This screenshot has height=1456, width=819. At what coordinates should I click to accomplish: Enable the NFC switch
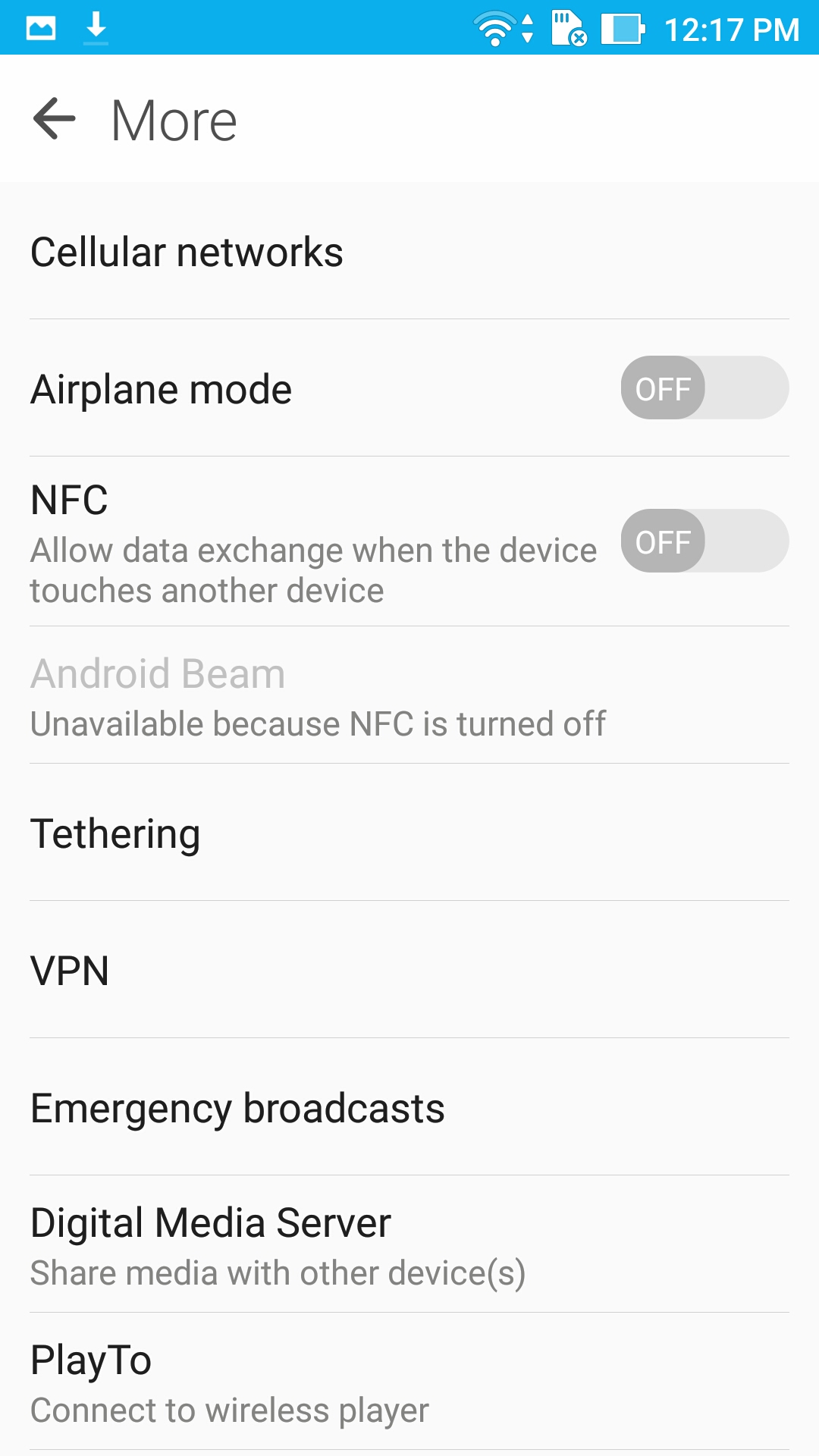[704, 541]
